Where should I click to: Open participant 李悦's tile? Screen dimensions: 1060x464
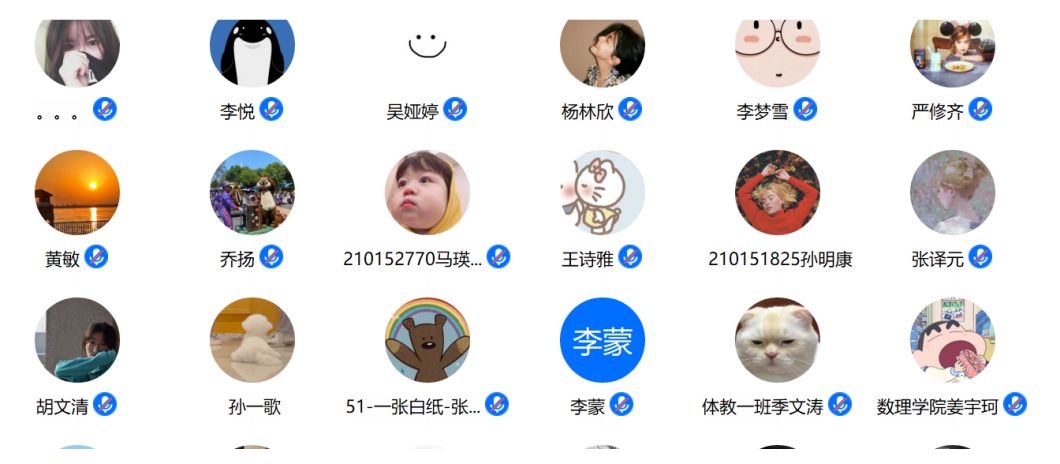click(x=252, y=50)
